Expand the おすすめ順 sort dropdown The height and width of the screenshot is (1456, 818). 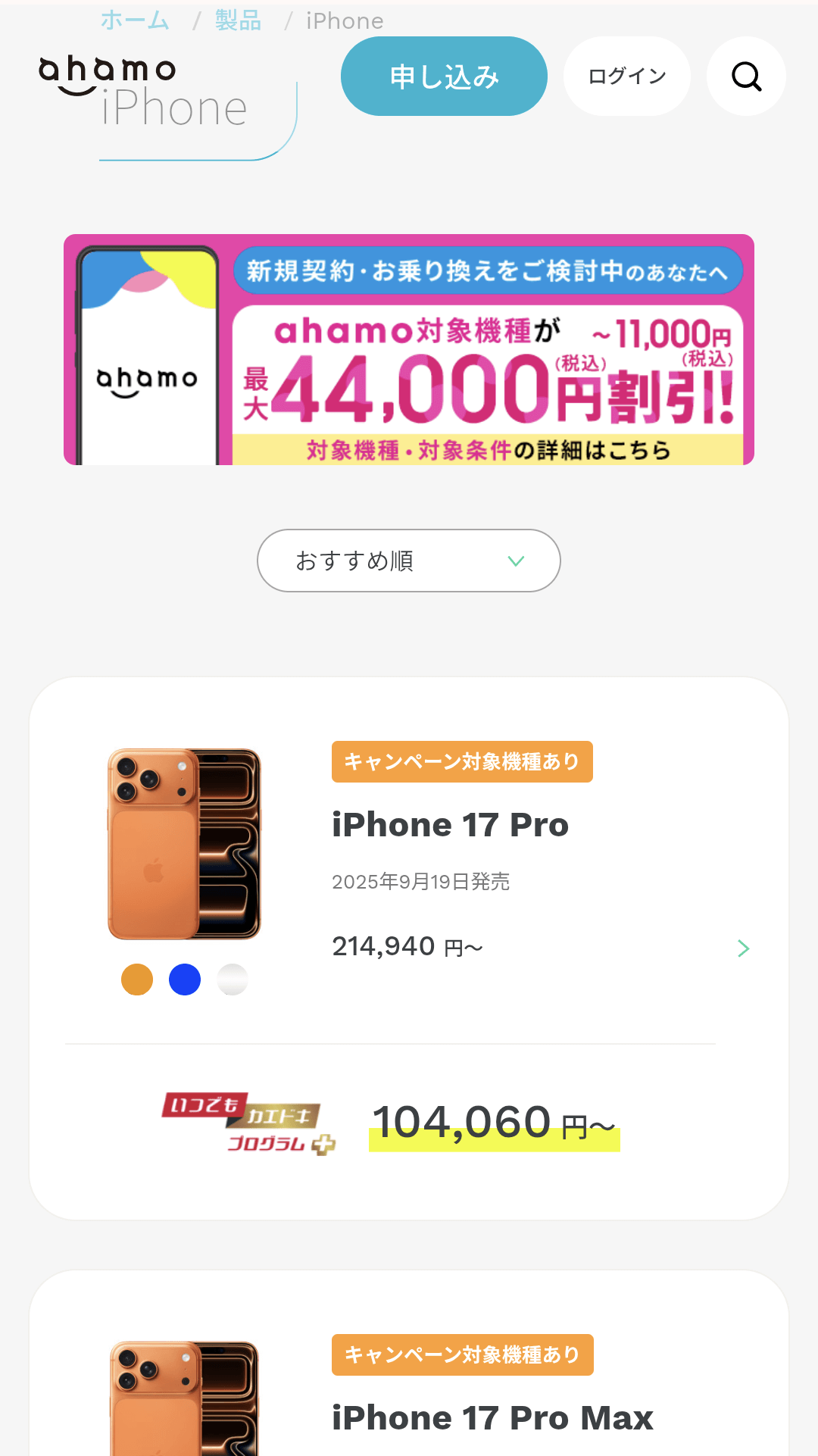[x=409, y=561]
